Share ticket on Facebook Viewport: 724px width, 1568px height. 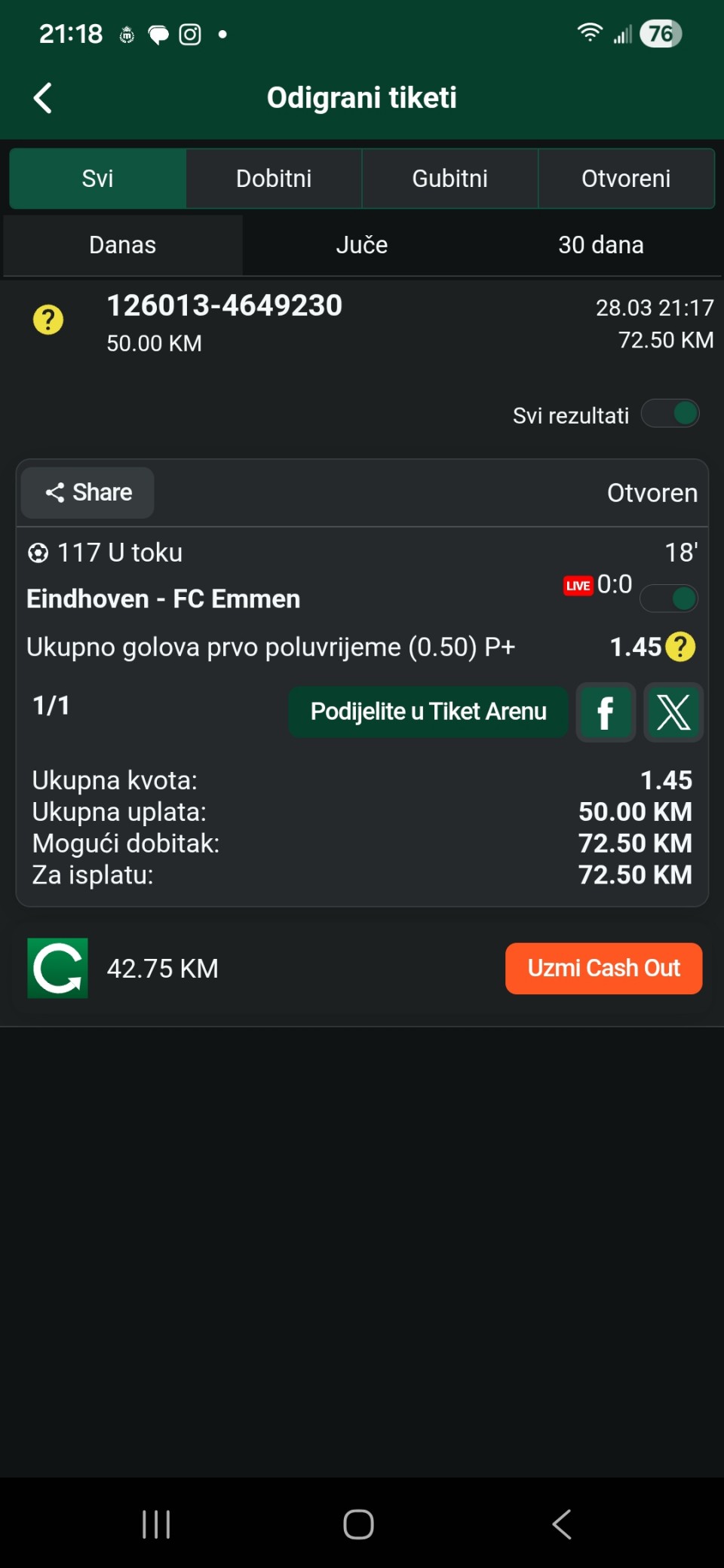pos(606,712)
